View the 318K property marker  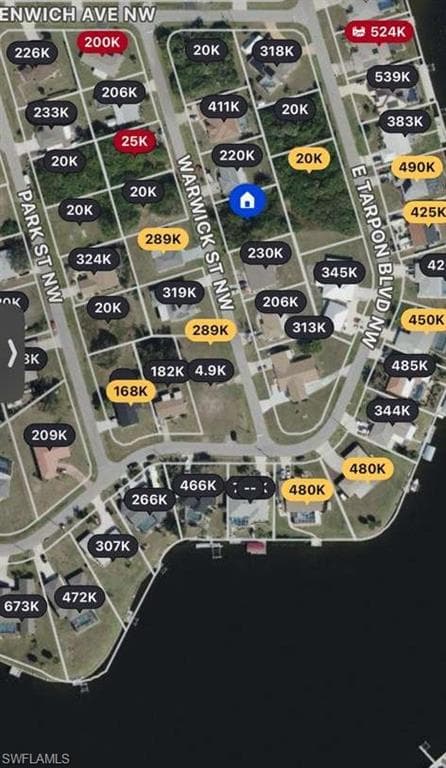coord(277,50)
